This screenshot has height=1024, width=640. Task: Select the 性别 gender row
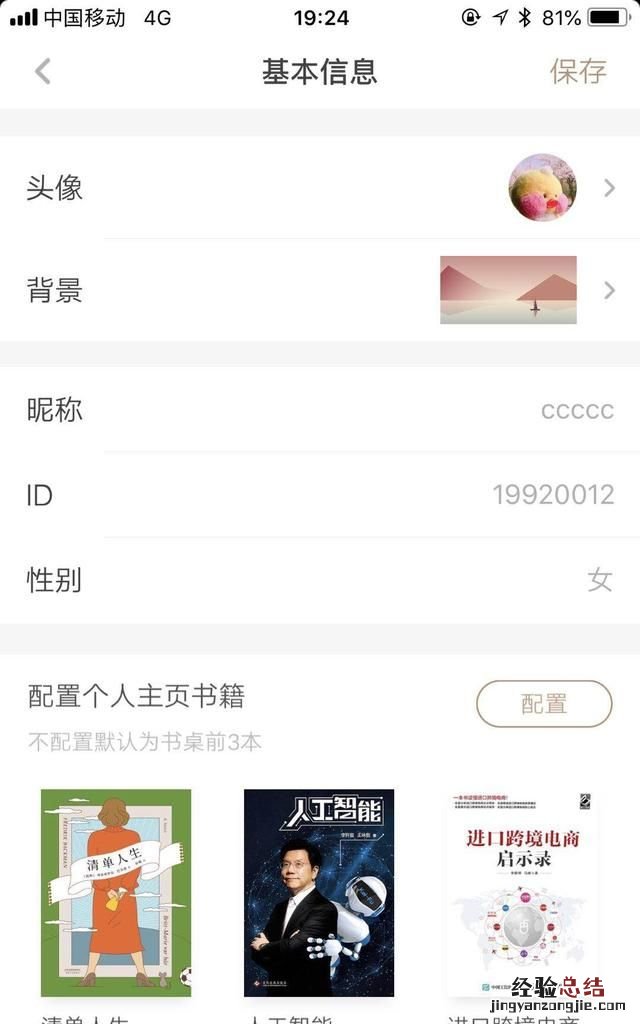coord(320,580)
